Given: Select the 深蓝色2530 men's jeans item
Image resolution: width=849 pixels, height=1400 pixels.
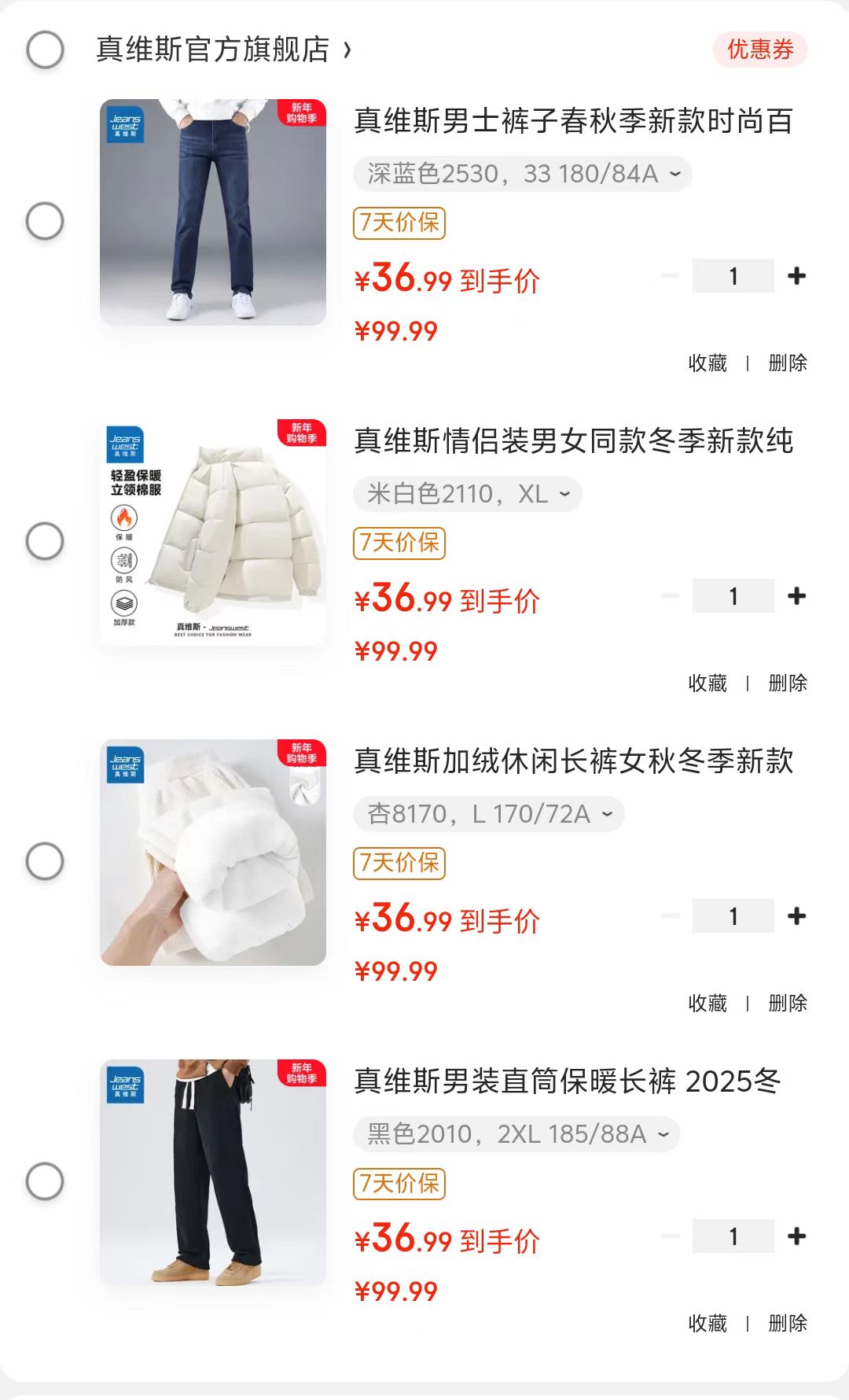Looking at the screenshot, I should 45,221.
